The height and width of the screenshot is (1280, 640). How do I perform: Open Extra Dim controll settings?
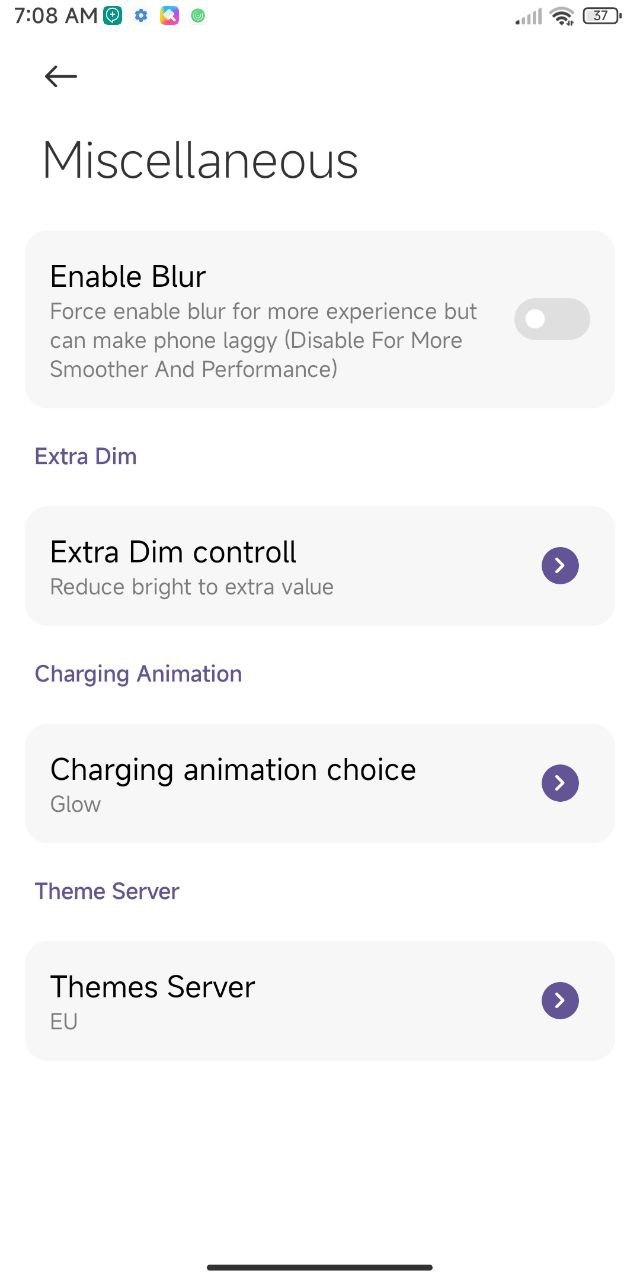pos(320,566)
